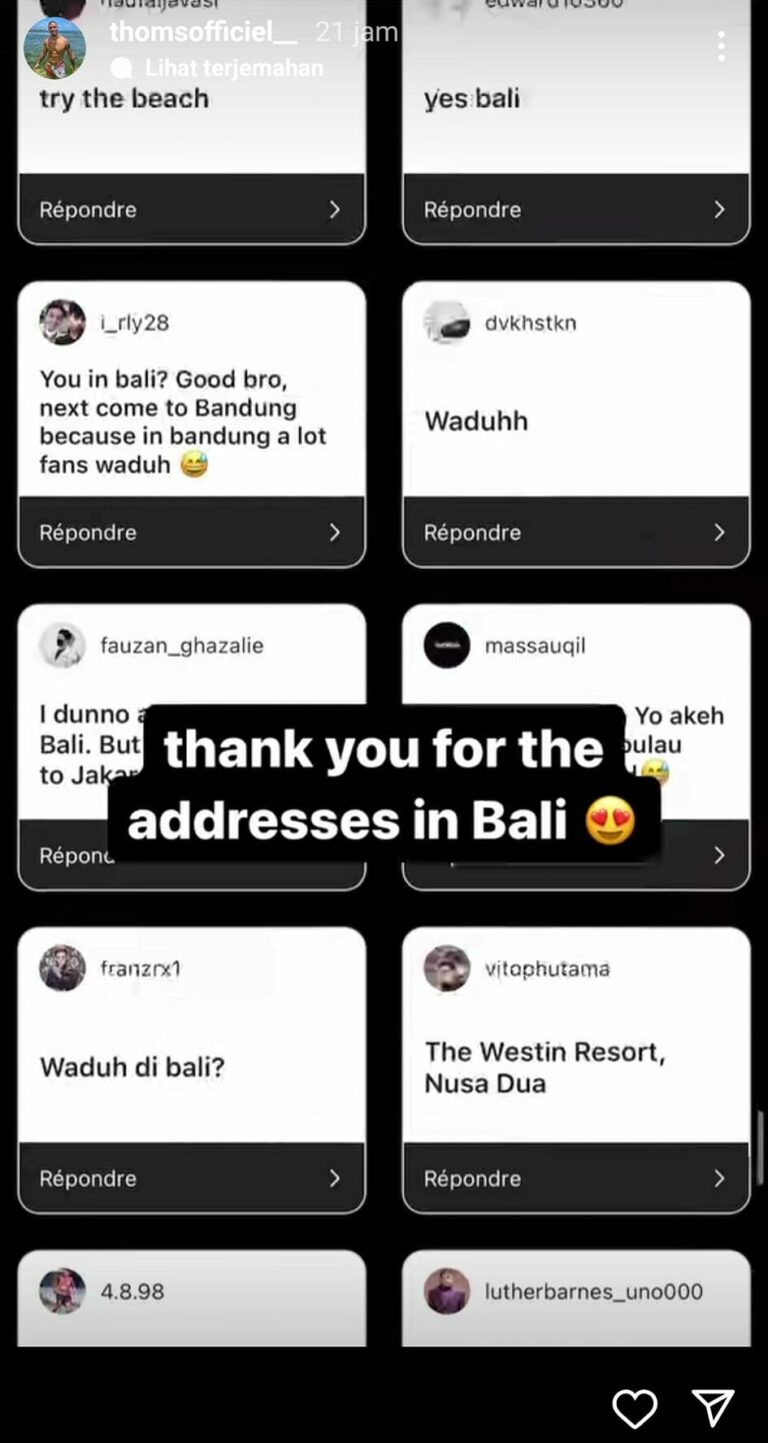Click vitophutama's avatar
Viewport: 768px width, 1443px height.
pos(447,968)
